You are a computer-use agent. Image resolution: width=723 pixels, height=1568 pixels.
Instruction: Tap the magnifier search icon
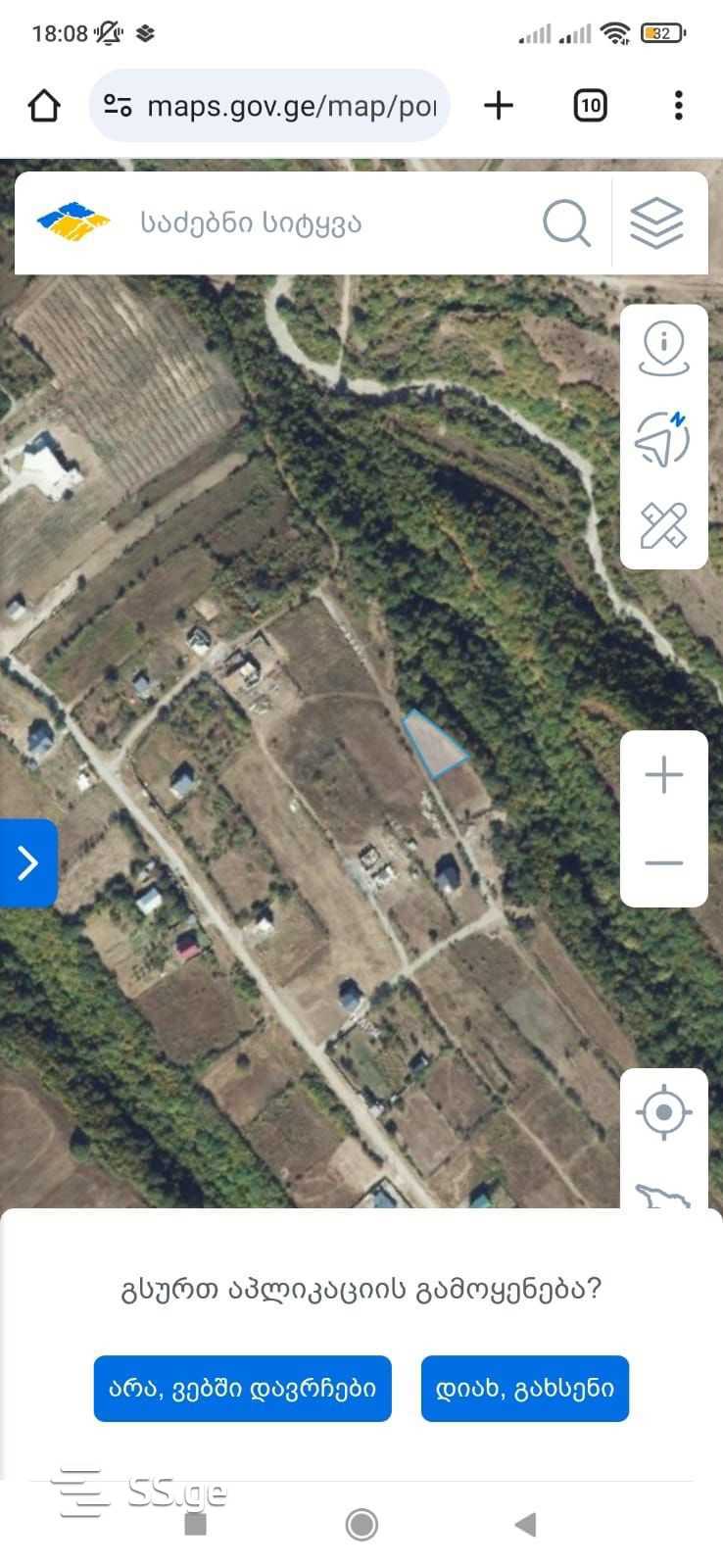pos(566,223)
